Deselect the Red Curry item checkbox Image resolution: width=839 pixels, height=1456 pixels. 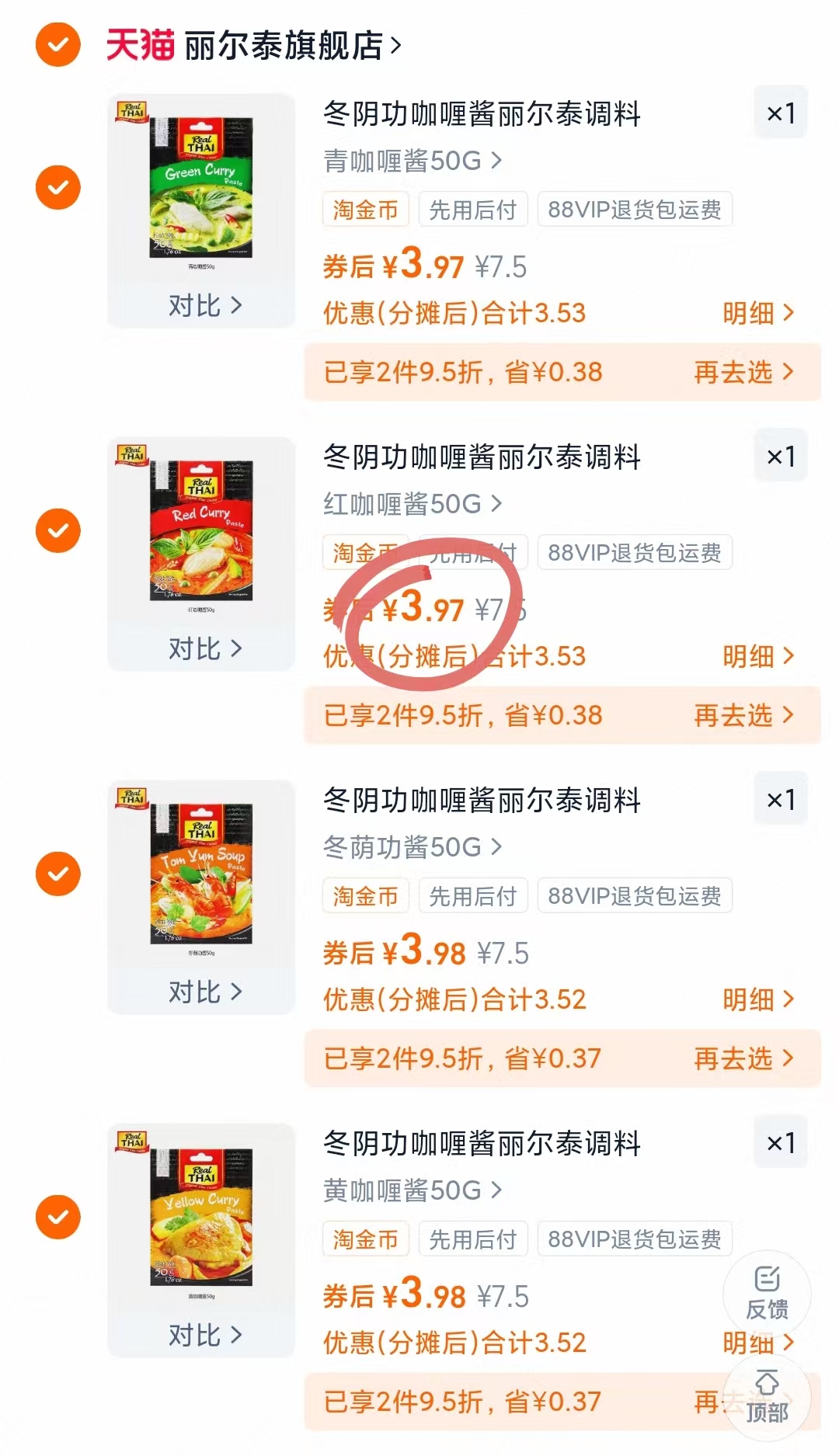(x=57, y=530)
